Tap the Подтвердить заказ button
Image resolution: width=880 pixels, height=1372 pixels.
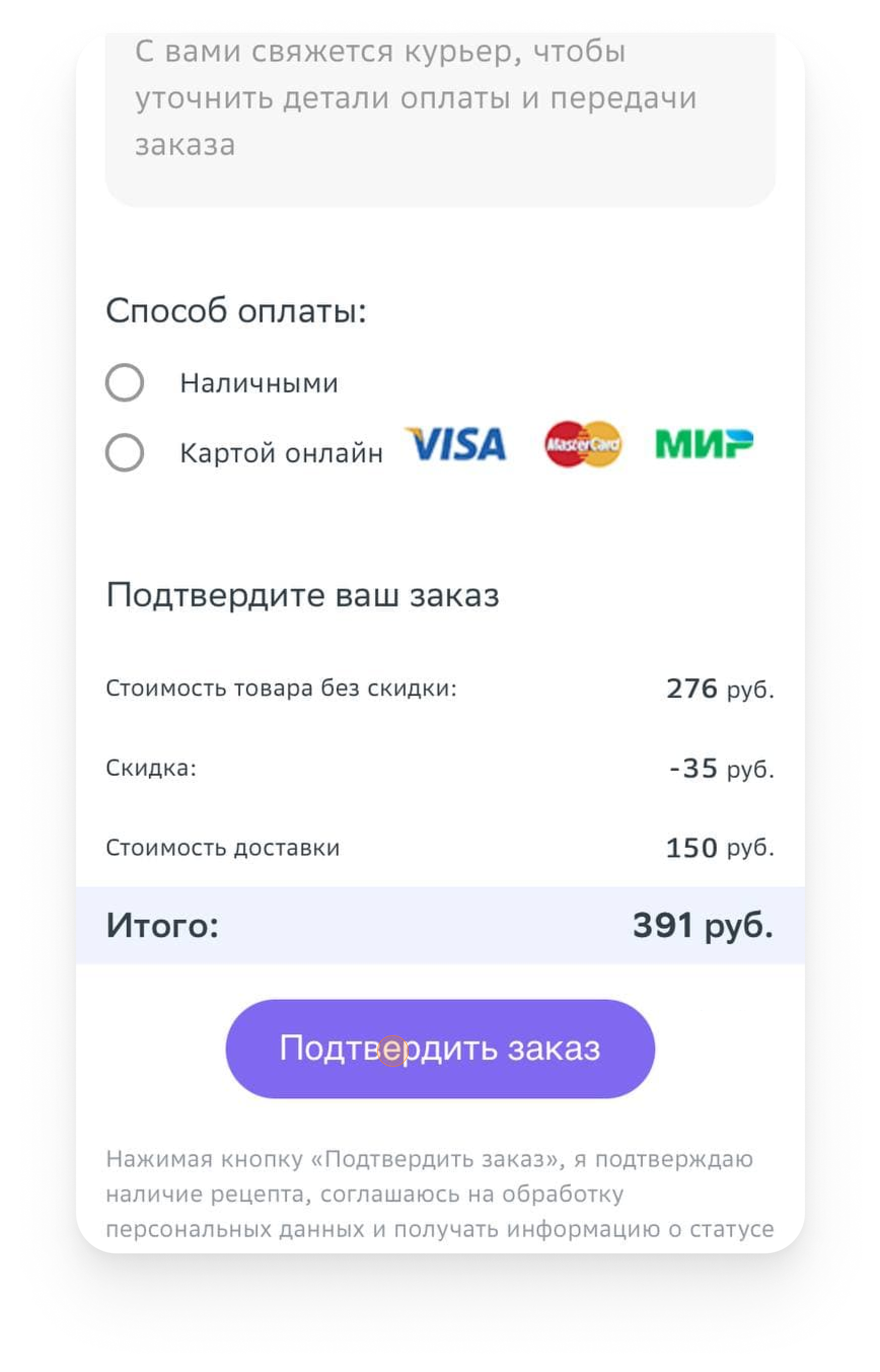pos(440,1049)
